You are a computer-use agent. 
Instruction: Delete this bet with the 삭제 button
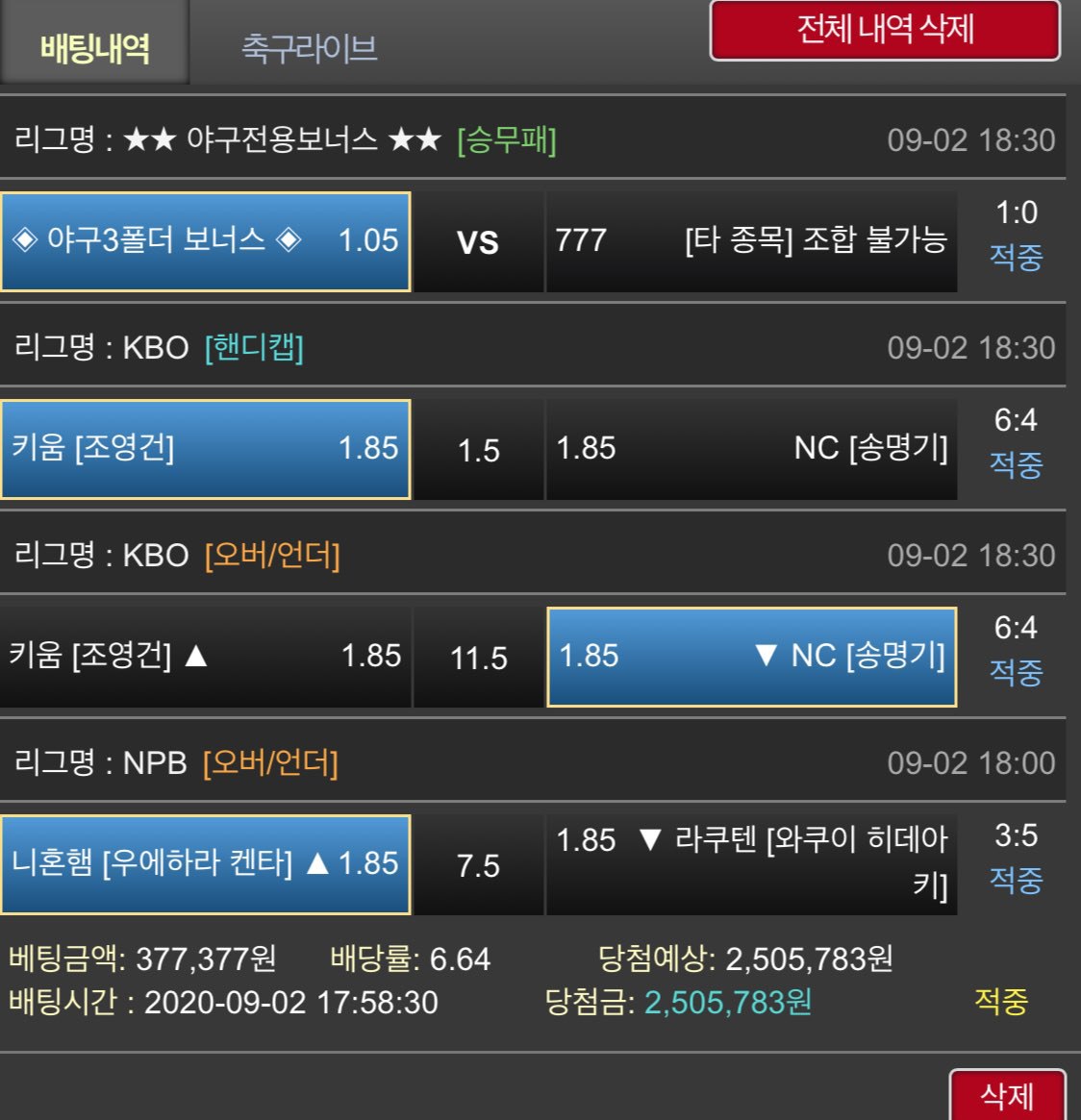[x=1006, y=1096]
